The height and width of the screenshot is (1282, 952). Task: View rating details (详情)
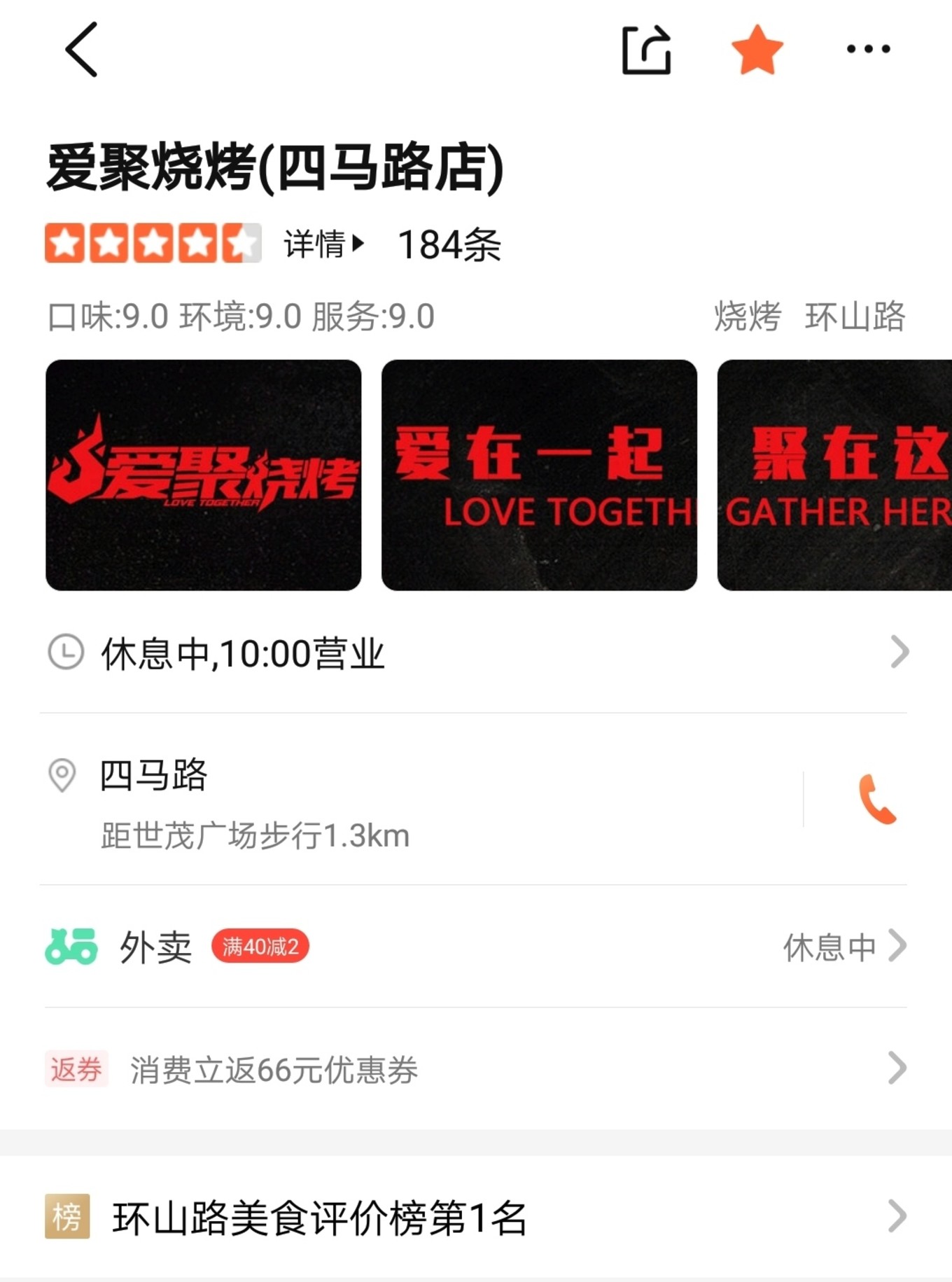click(x=323, y=244)
